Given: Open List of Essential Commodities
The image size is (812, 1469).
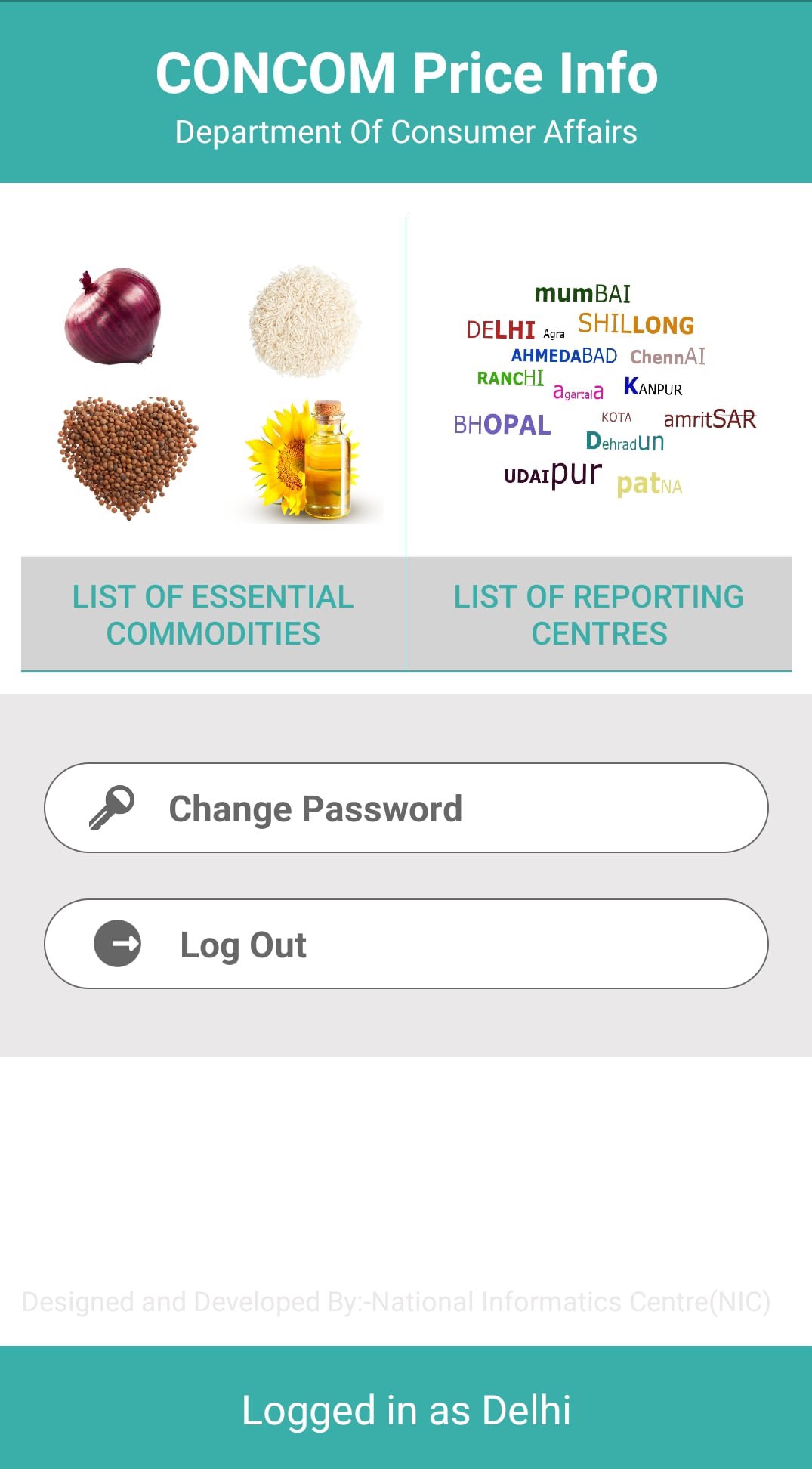Looking at the screenshot, I should 213,614.
